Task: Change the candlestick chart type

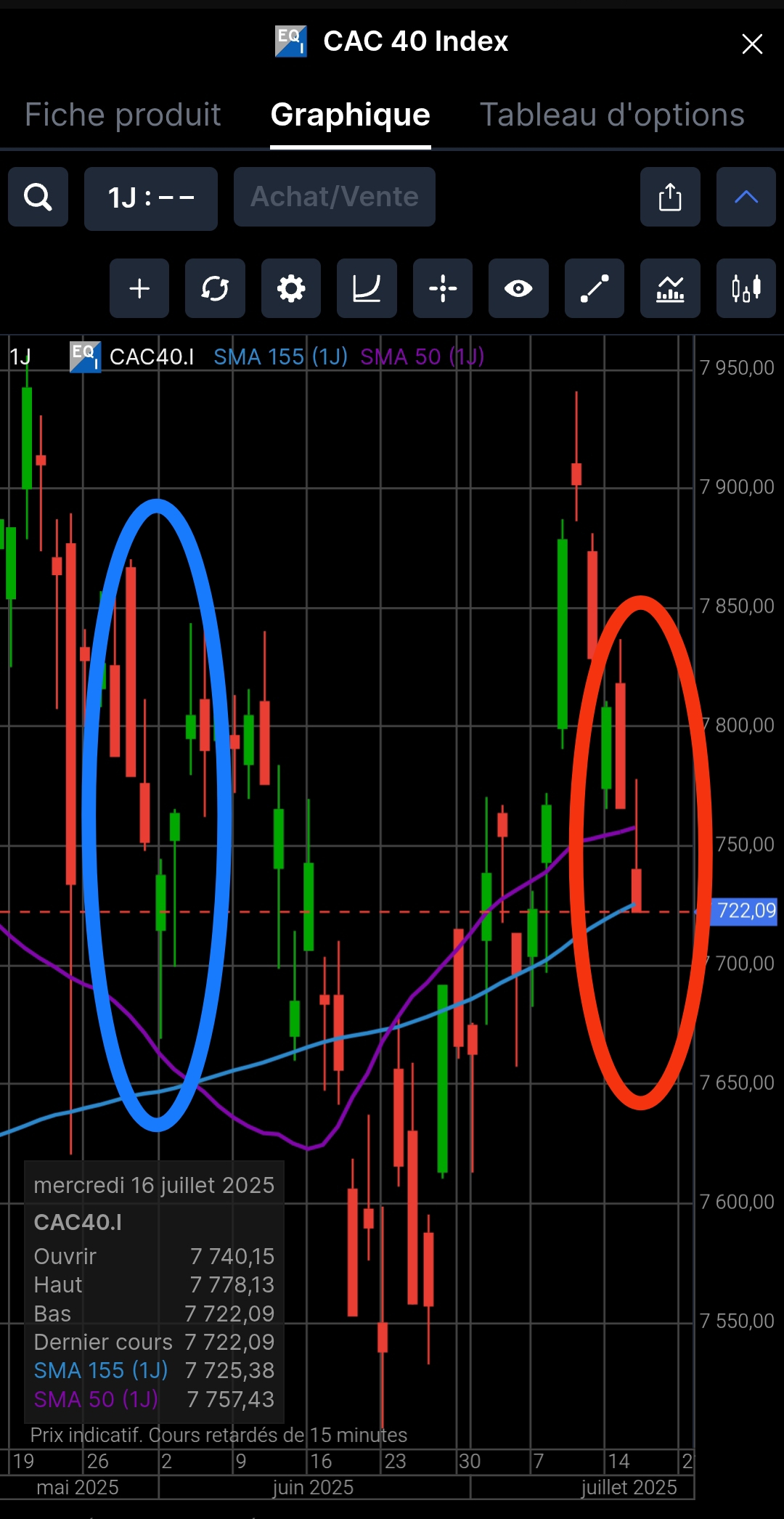Action: coord(746,289)
